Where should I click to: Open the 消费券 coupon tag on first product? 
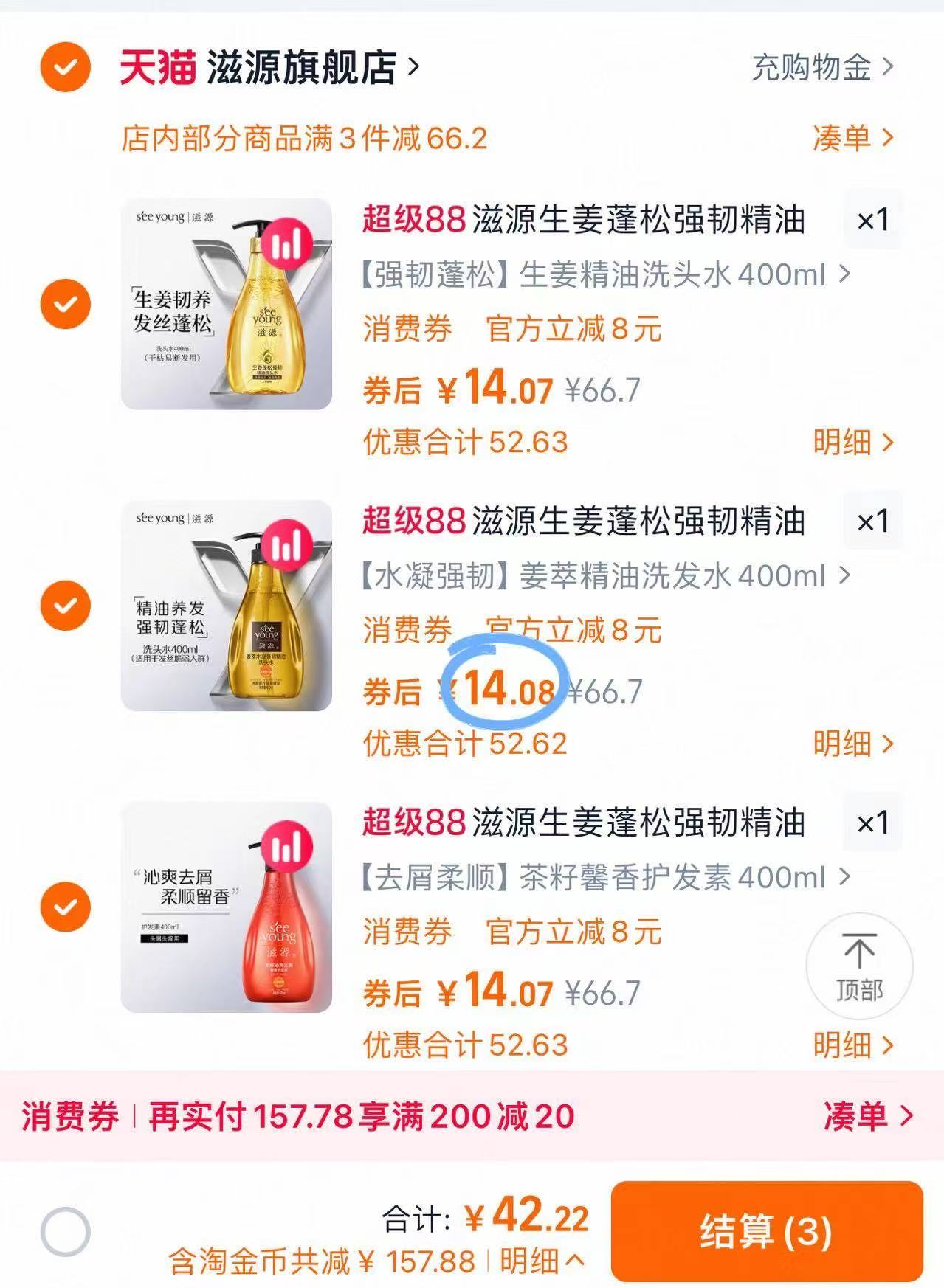(x=406, y=329)
